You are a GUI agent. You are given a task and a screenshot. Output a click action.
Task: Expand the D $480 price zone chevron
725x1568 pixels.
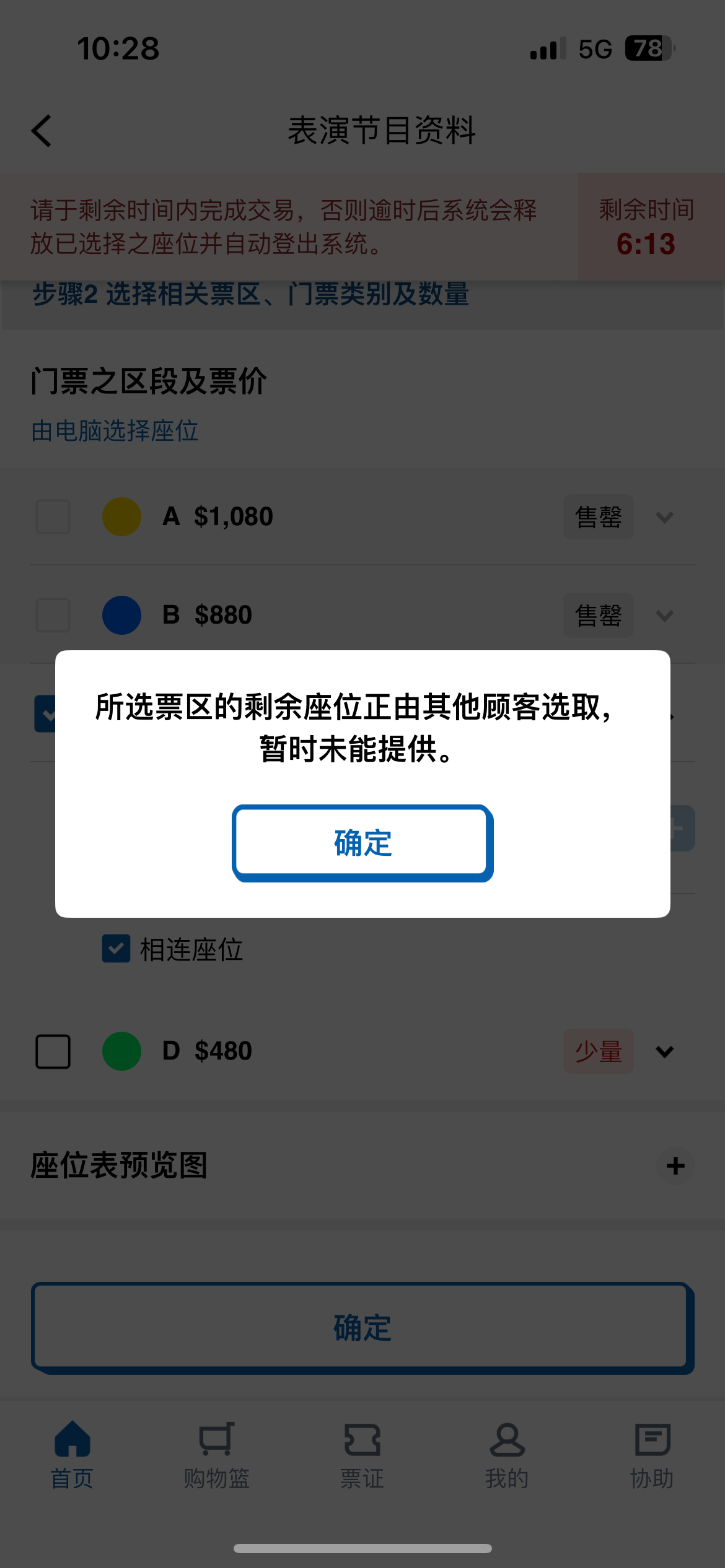pos(665,1052)
